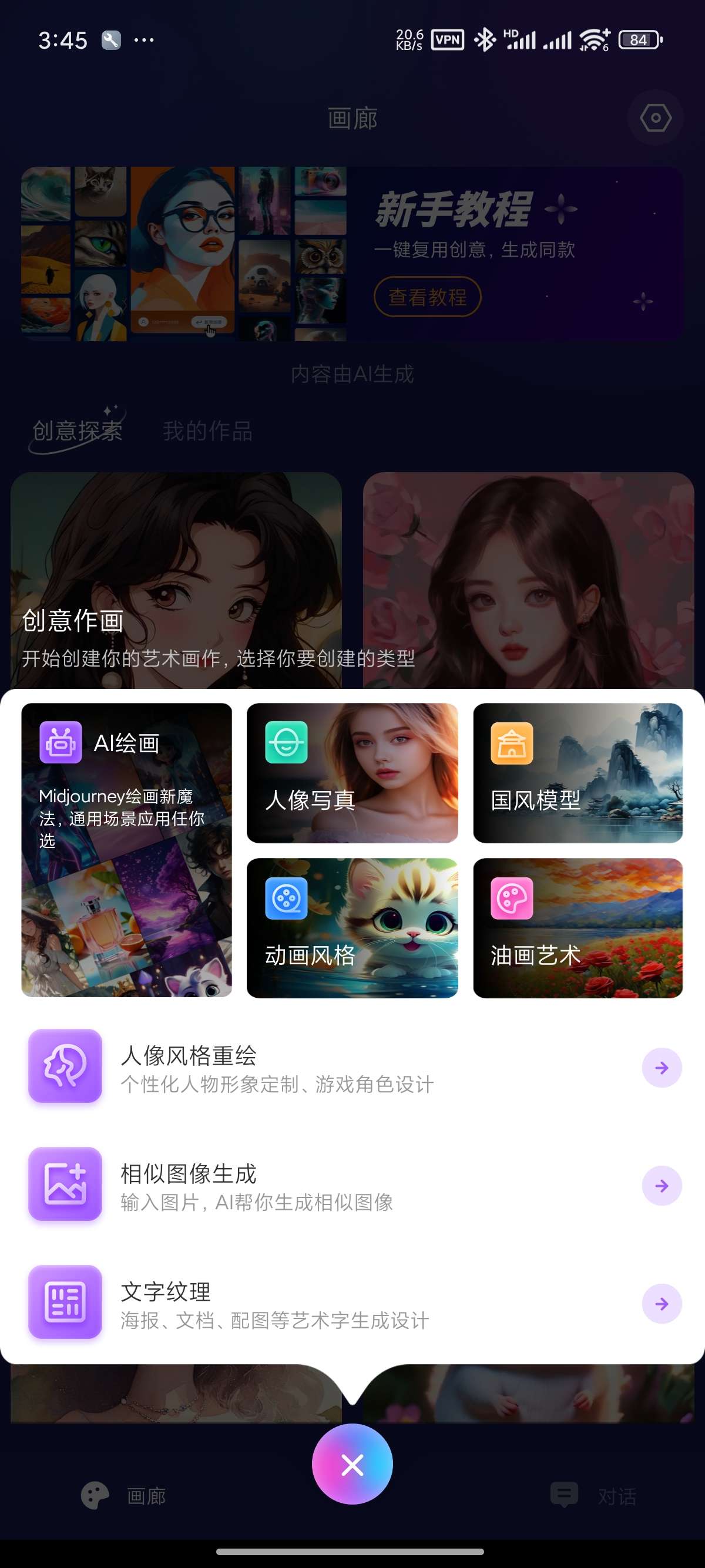Open the 动画风格 card
This screenshot has width=705, height=1568.
(x=352, y=927)
